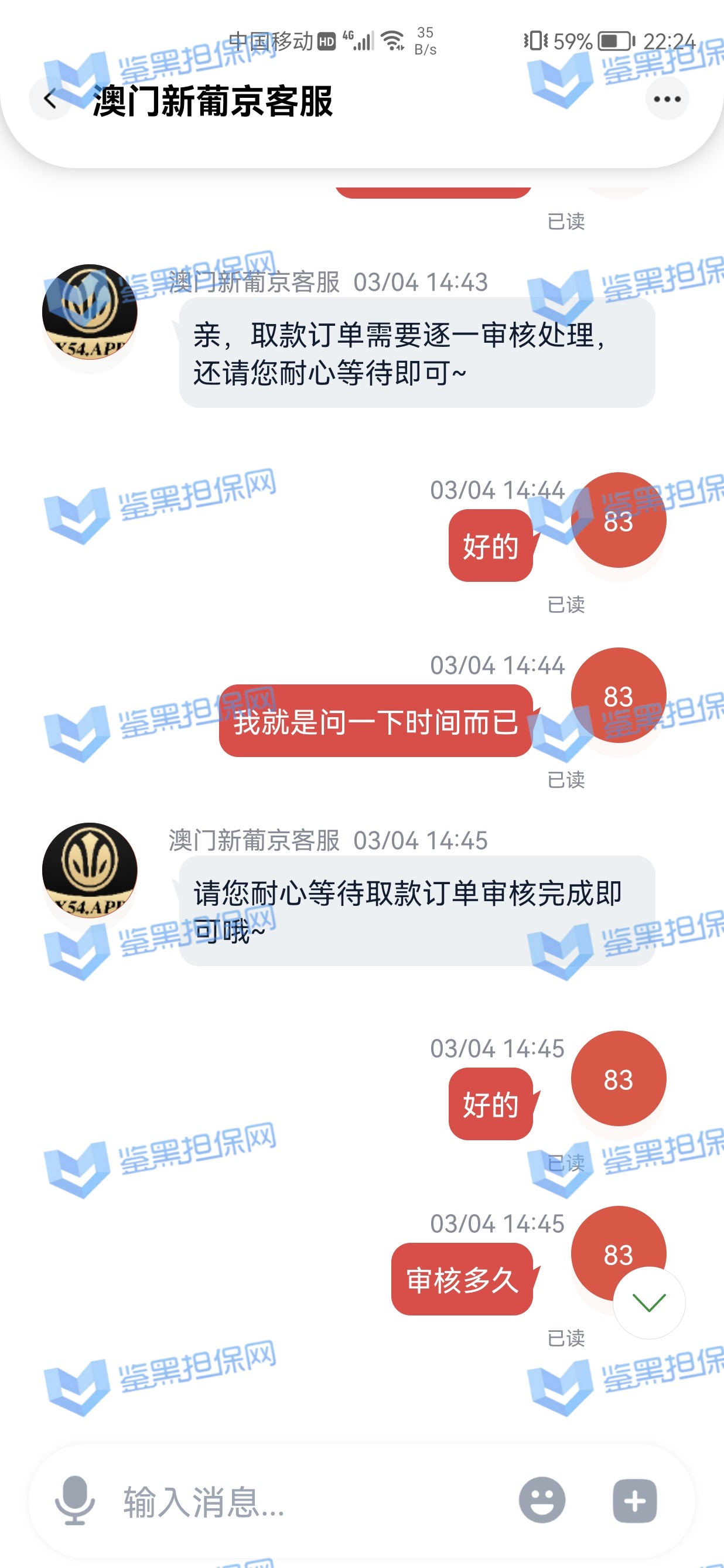
Task: Jump to the latest message with down arrow
Action: [x=648, y=1302]
